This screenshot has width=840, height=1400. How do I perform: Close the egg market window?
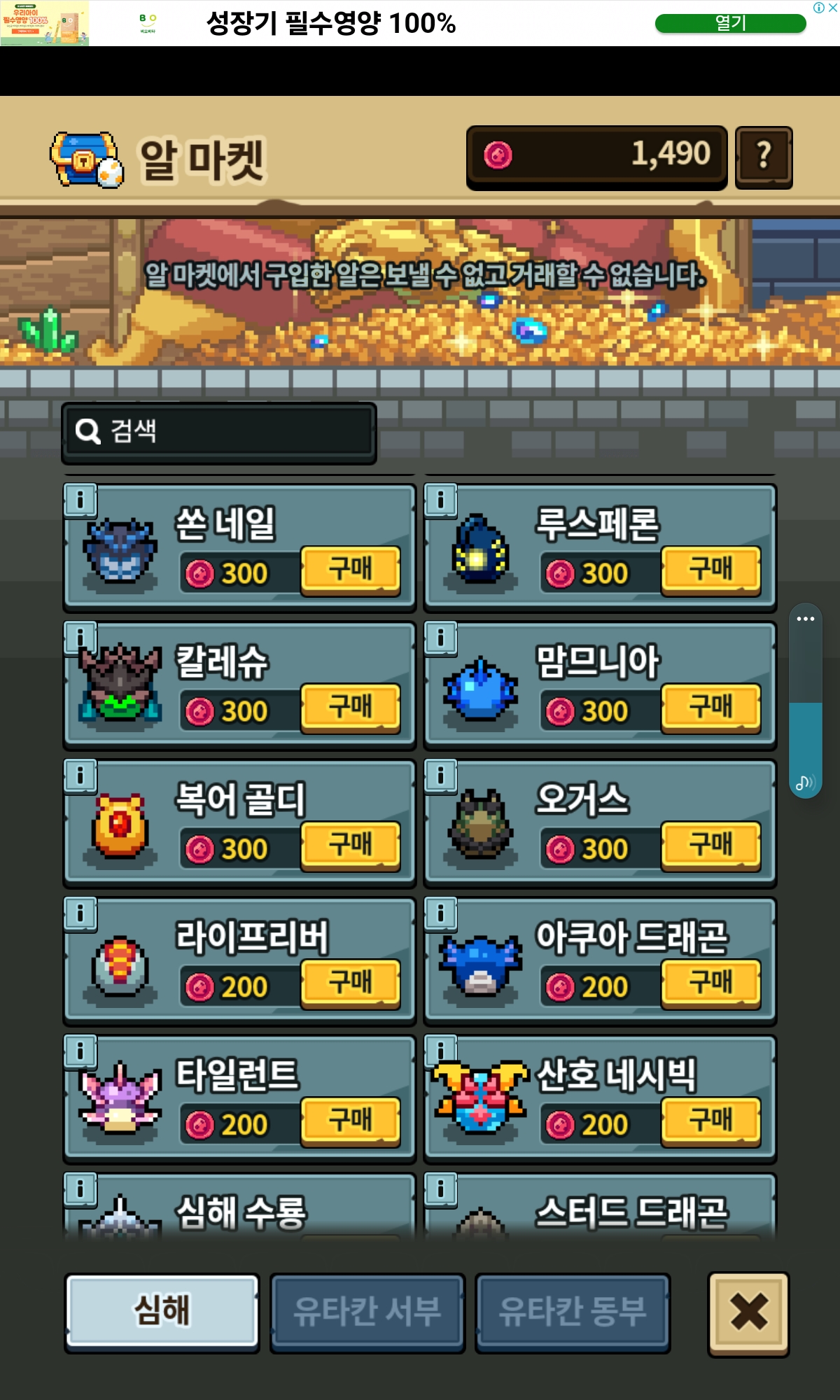pyautogui.click(x=748, y=1314)
